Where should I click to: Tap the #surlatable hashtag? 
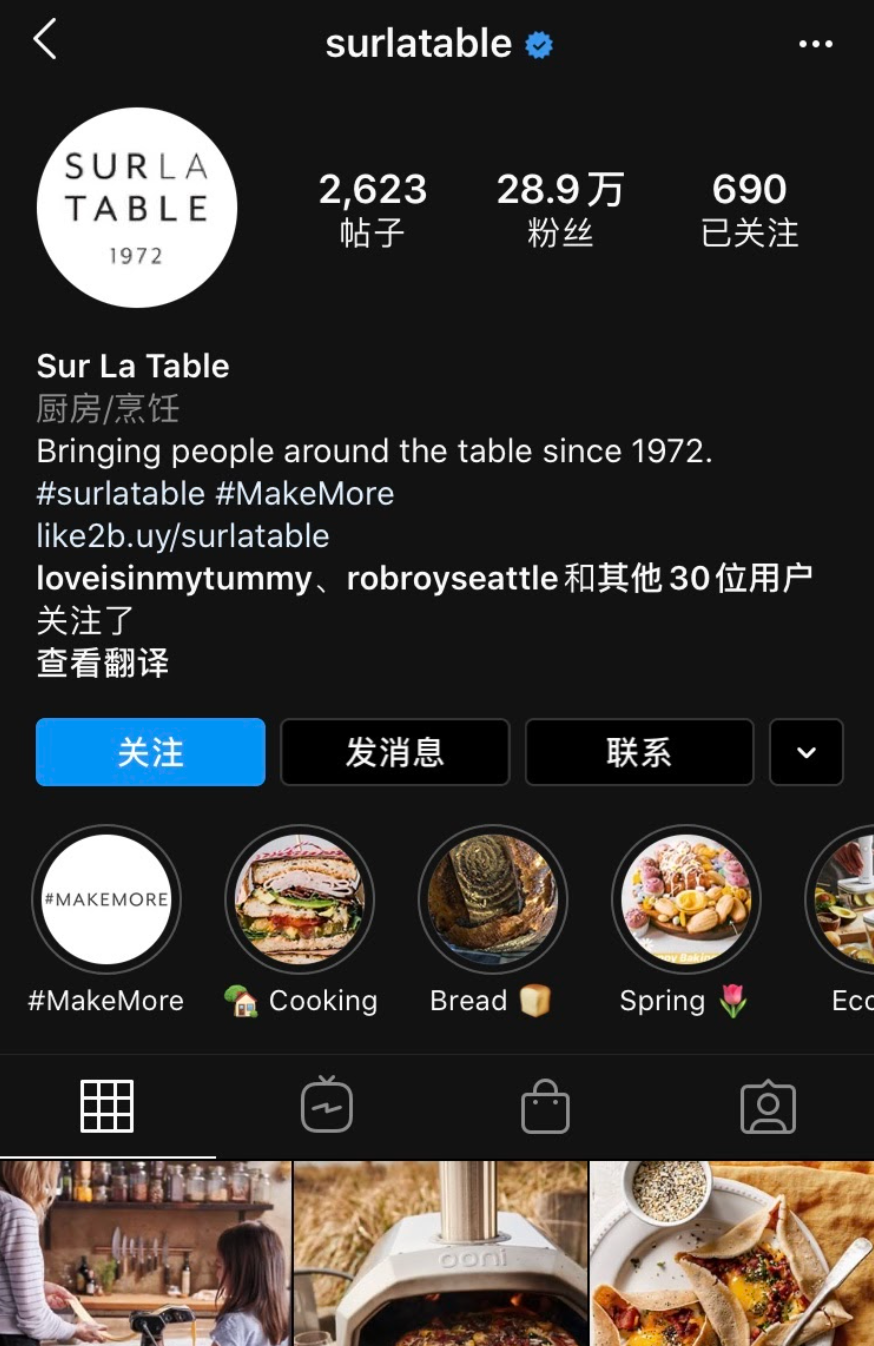point(121,494)
